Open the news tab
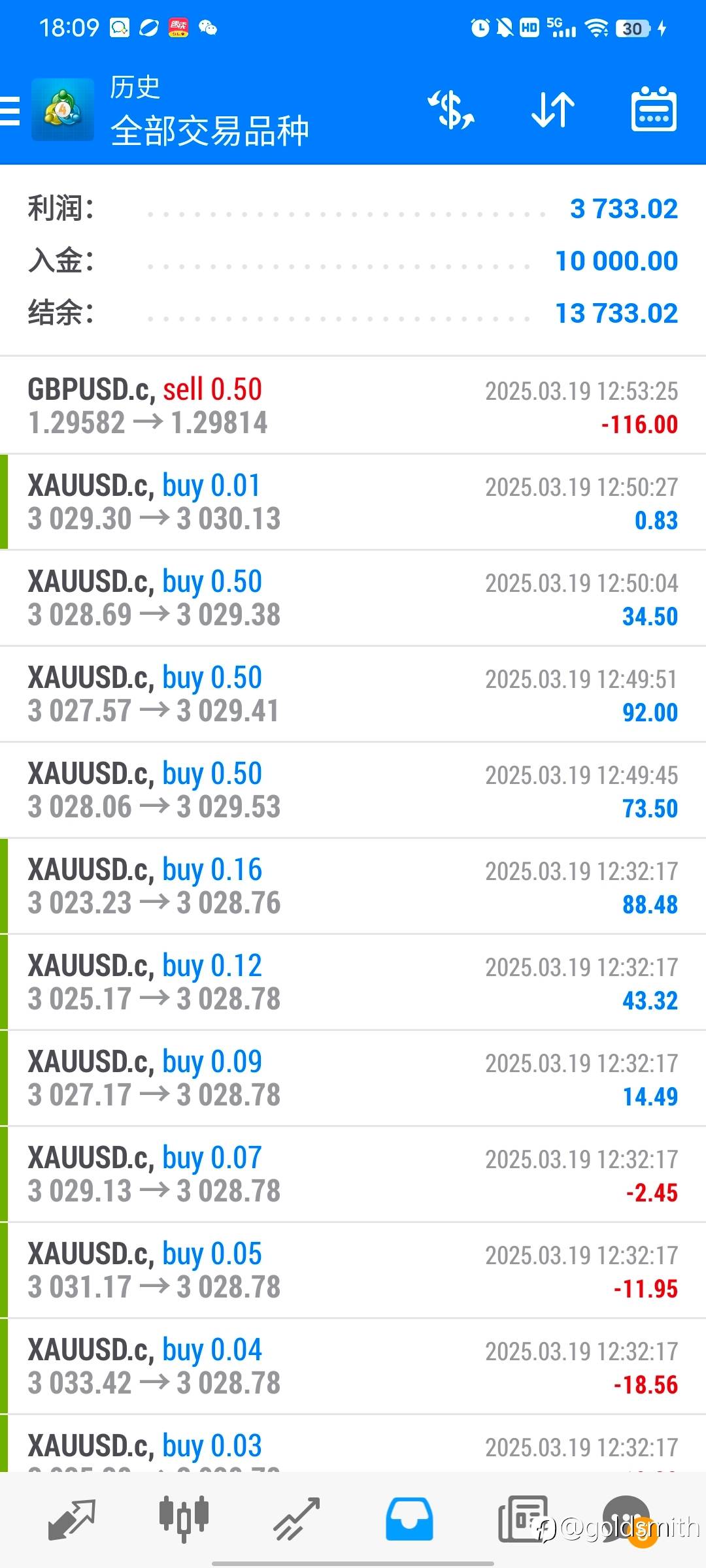The height and width of the screenshot is (1568, 706). (522, 1519)
